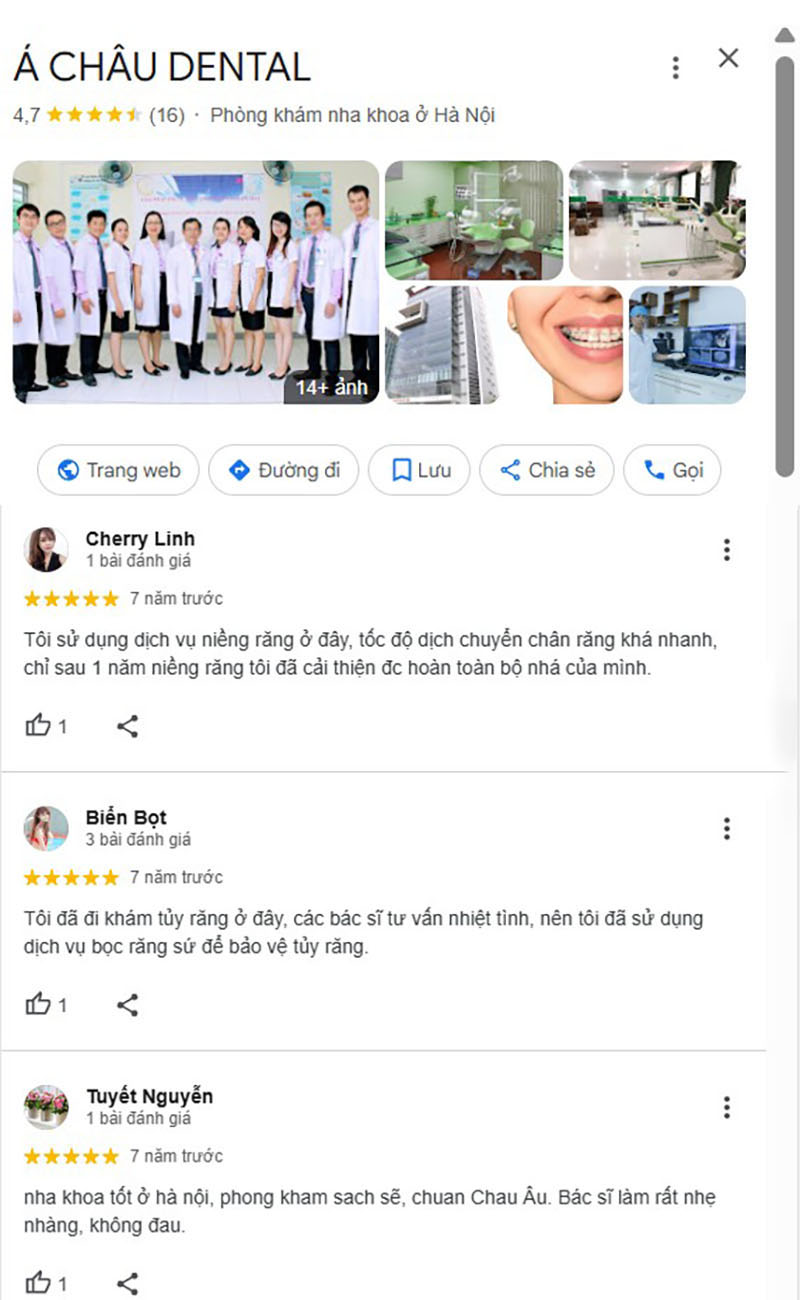Open Biển Bọt's review options menu
Image resolution: width=800 pixels, height=1300 pixels.
click(727, 828)
